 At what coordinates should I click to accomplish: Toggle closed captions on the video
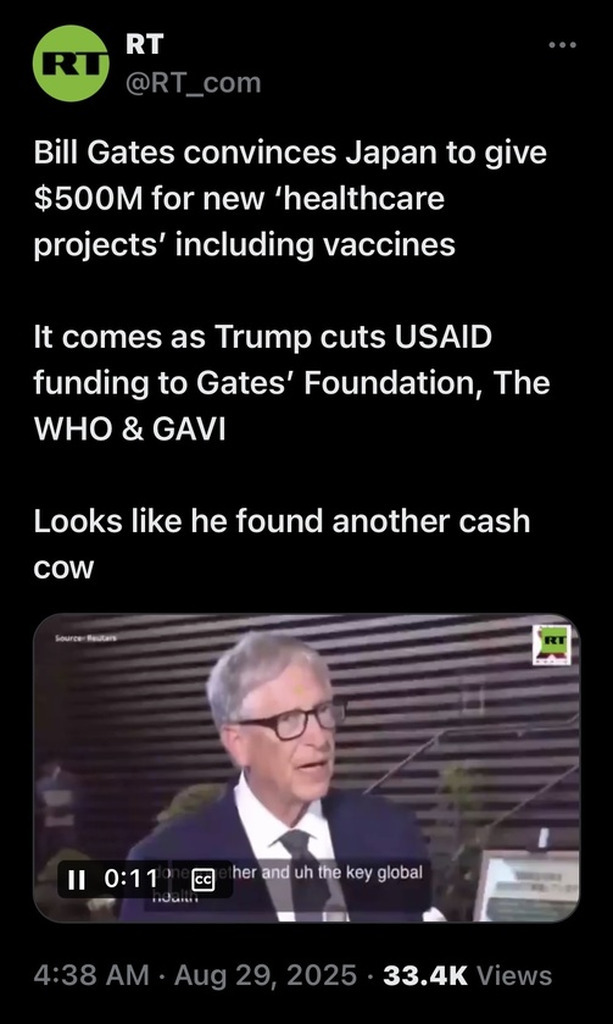(x=203, y=879)
